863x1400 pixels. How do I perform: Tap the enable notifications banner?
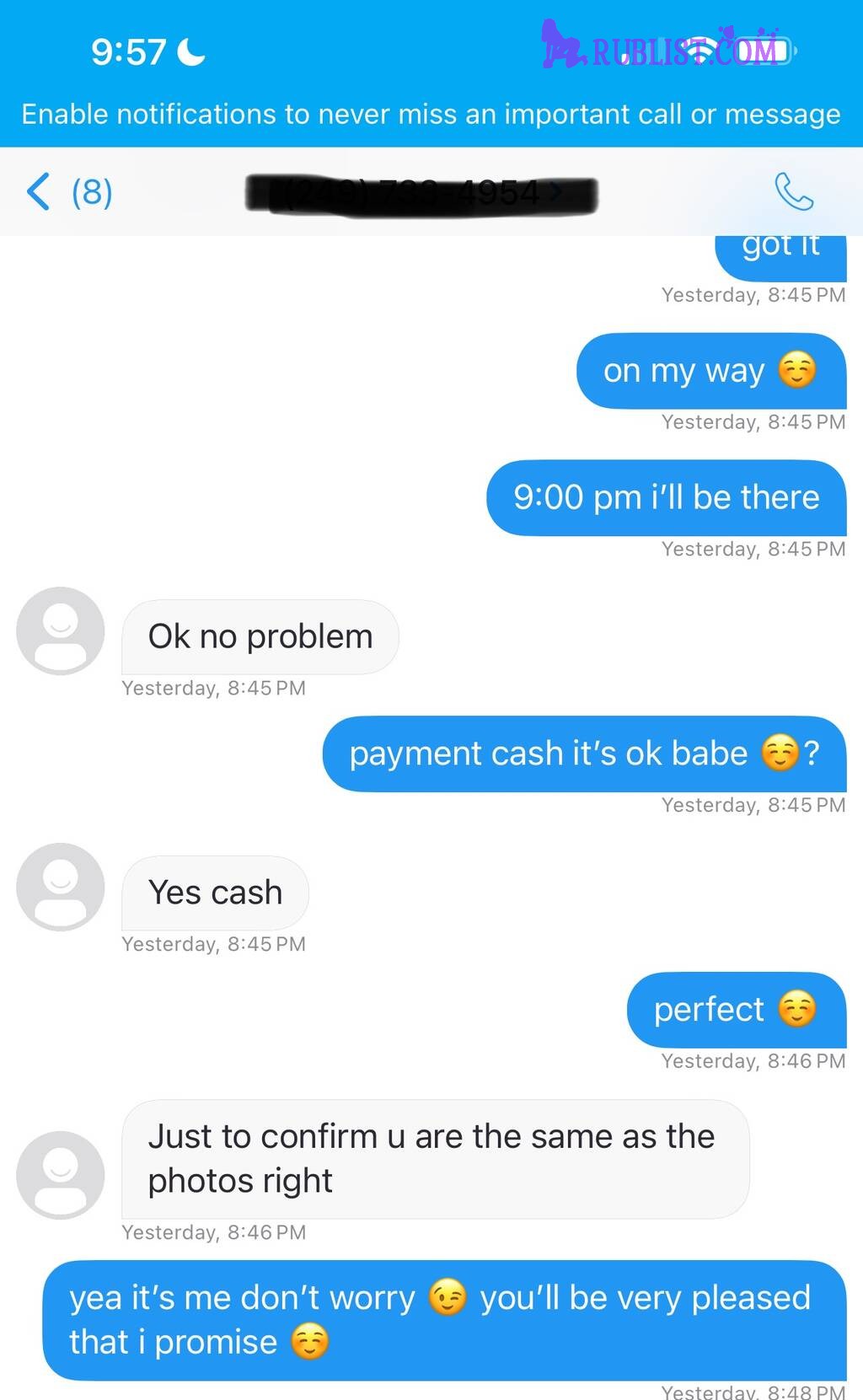pyautogui.click(x=431, y=114)
